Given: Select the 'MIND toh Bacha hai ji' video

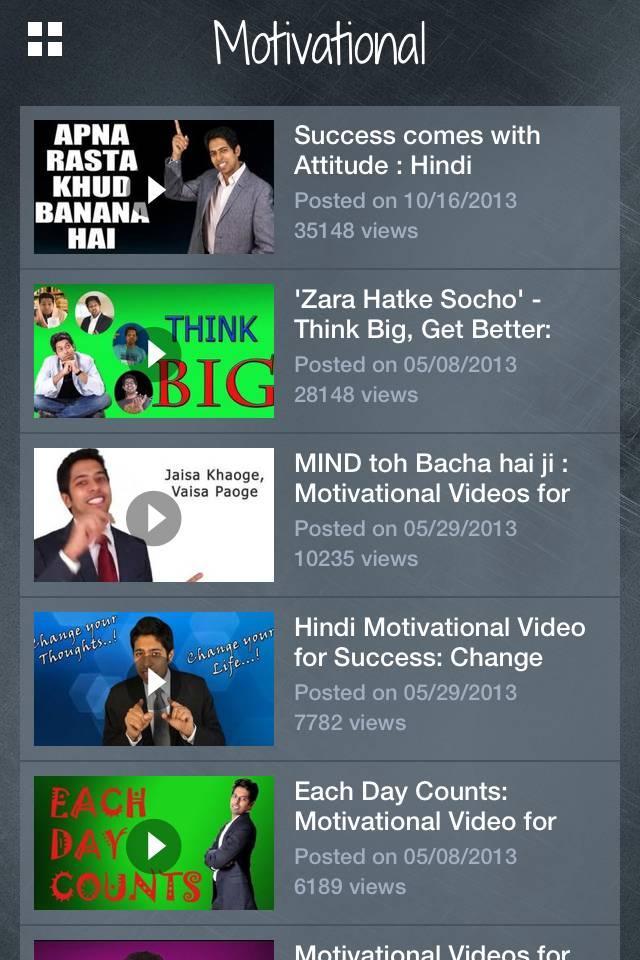Looking at the screenshot, I should click(431, 478).
